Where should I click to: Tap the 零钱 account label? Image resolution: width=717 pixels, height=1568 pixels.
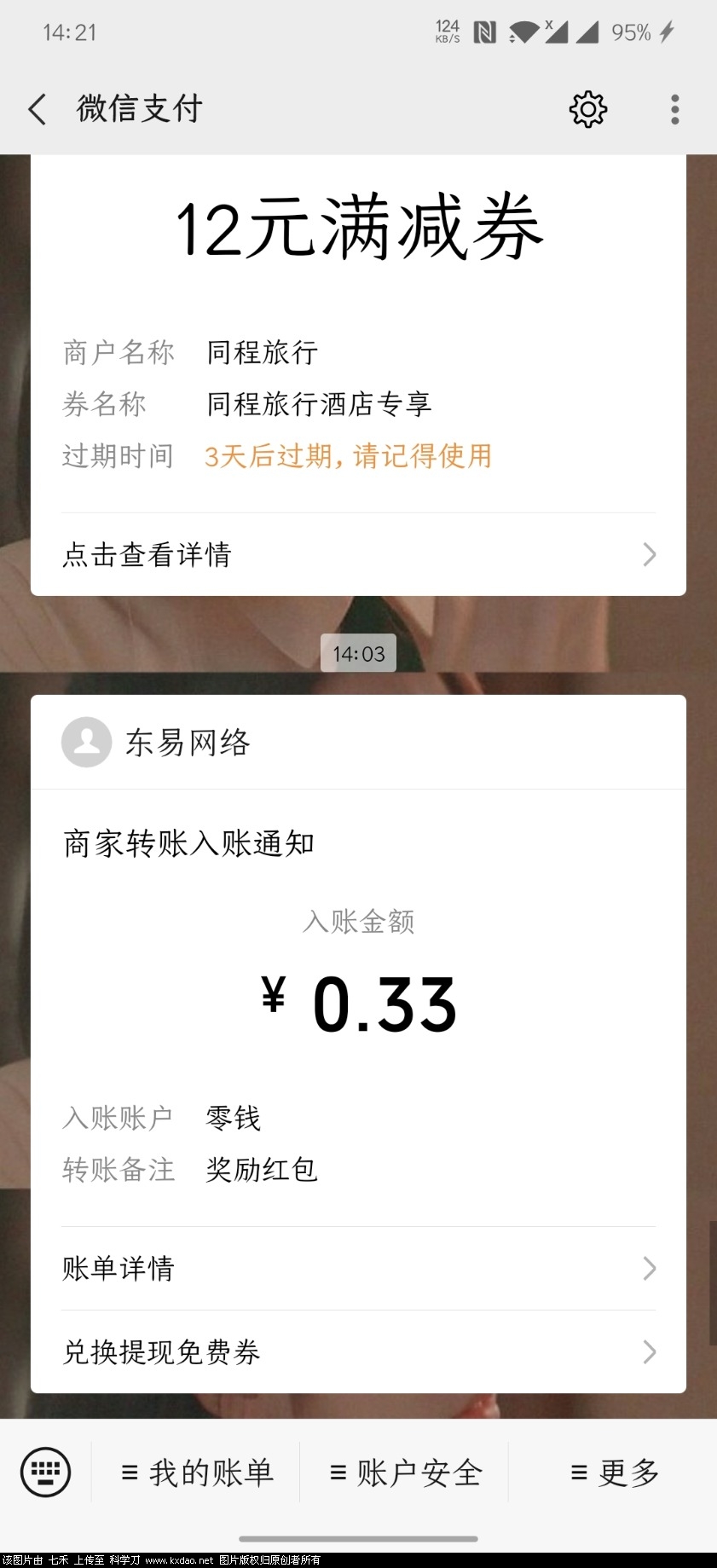pyautogui.click(x=233, y=1118)
